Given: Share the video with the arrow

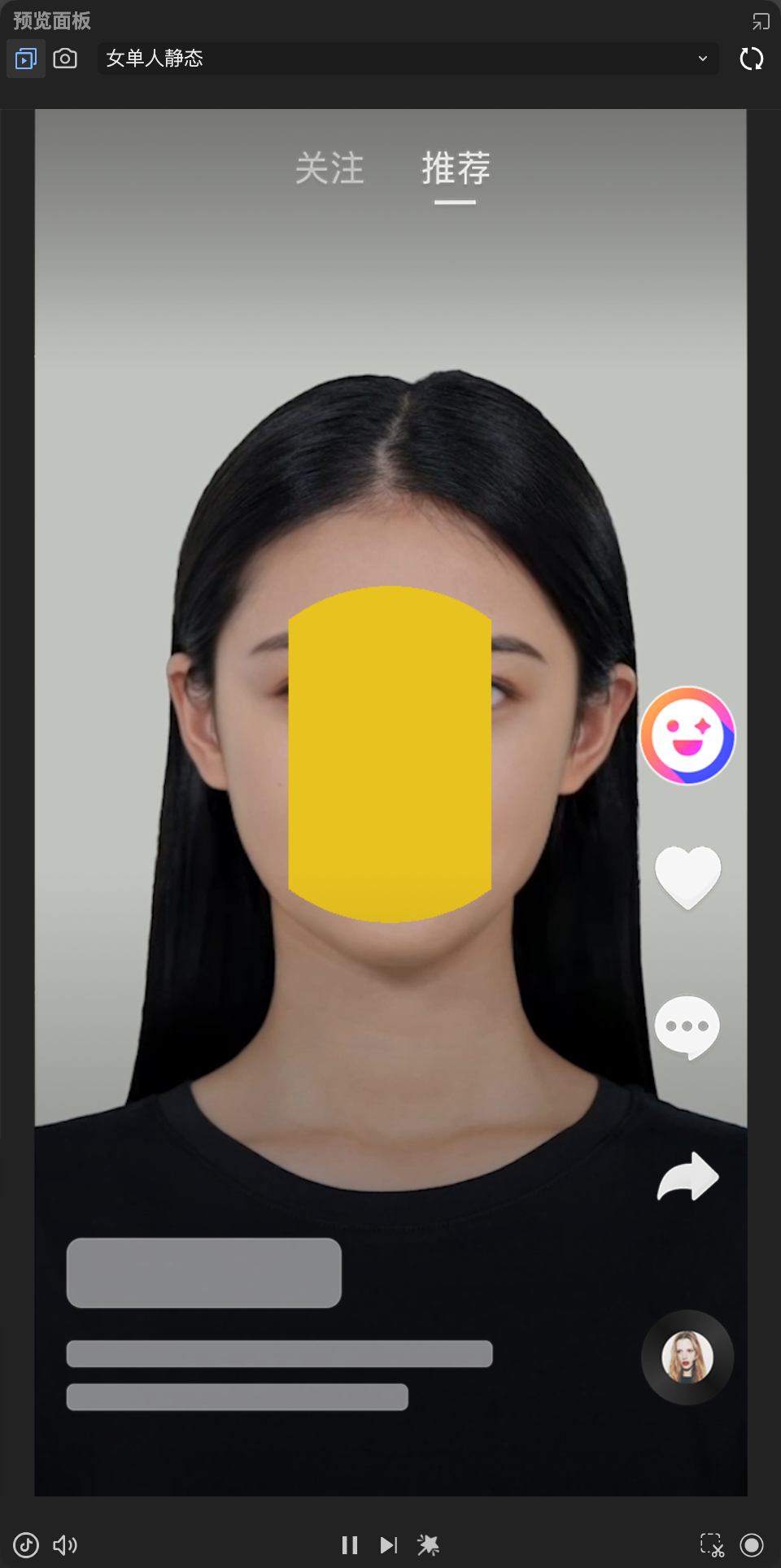Looking at the screenshot, I should pos(688,1177).
